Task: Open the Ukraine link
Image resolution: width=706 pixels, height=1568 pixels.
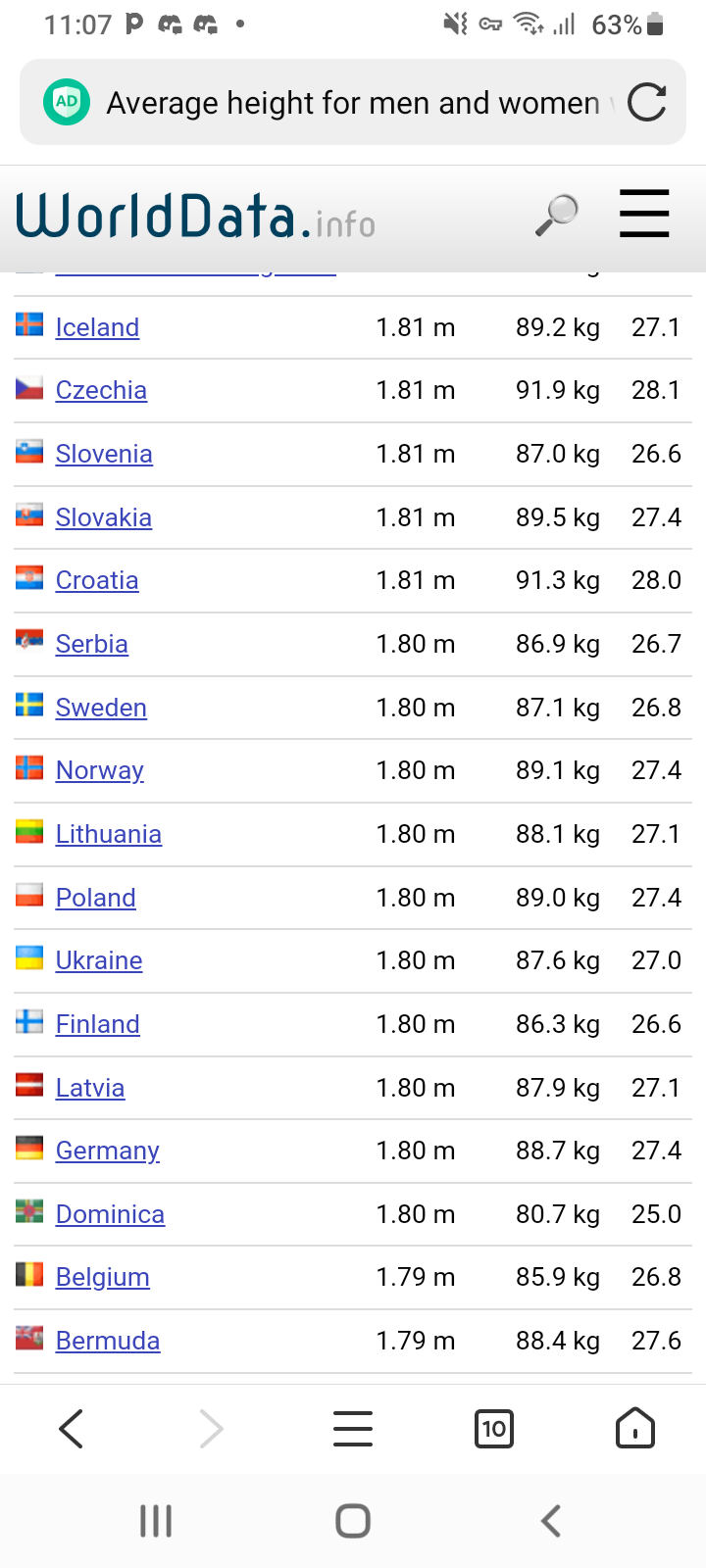Action: (99, 960)
